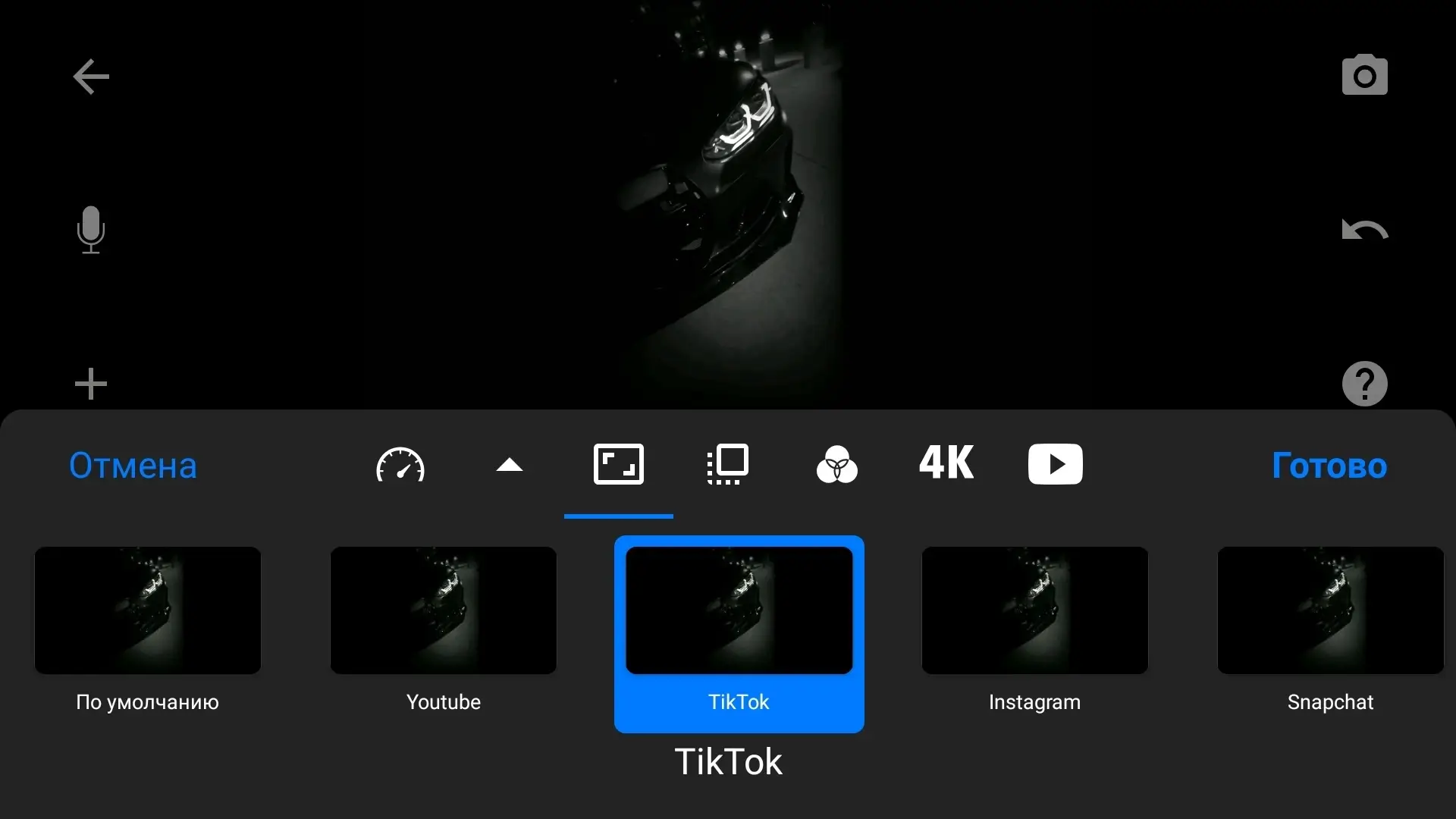Switch to the 4K resolution tab
This screenshot has height=819, width=1456.
[x=946, y=463]
